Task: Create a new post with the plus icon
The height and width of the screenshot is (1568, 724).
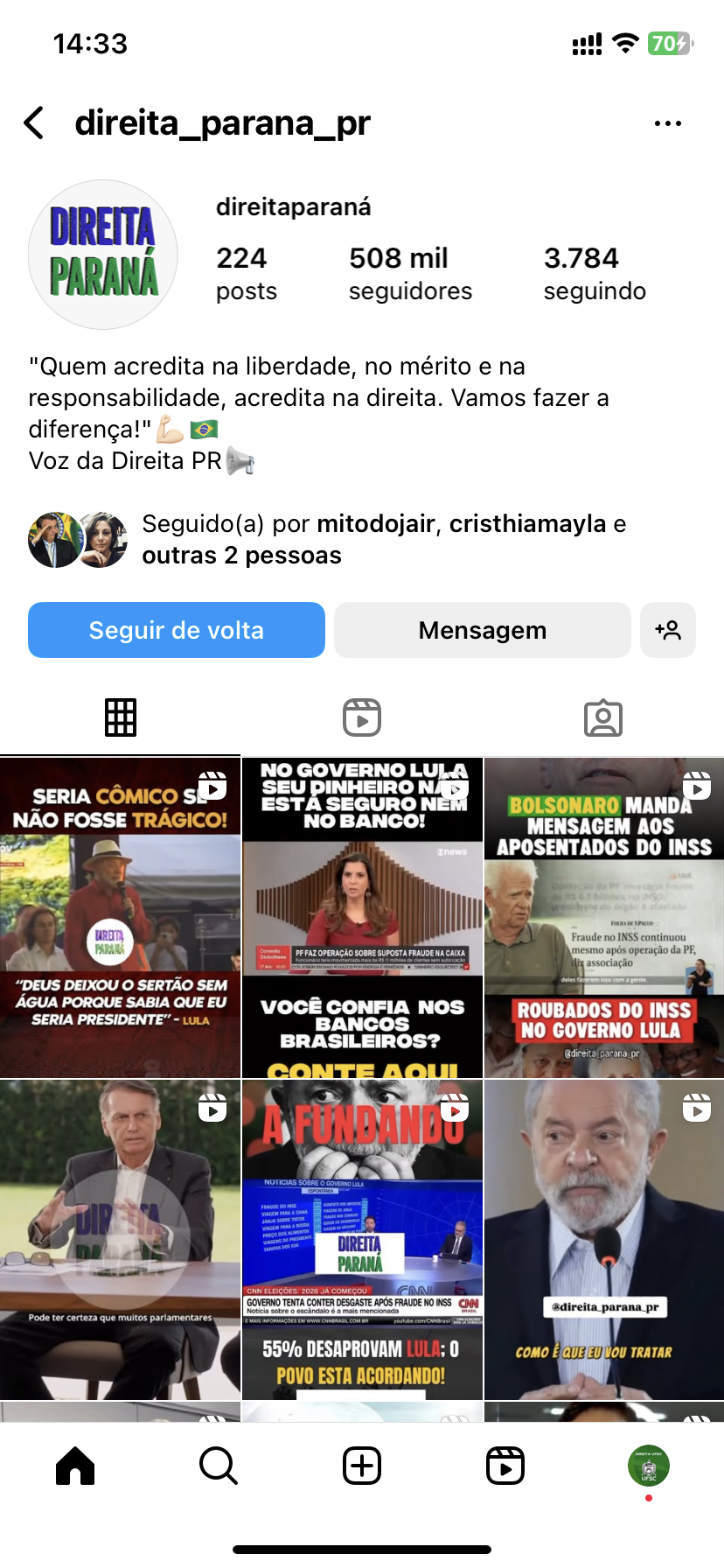Action: [362, 1466]
